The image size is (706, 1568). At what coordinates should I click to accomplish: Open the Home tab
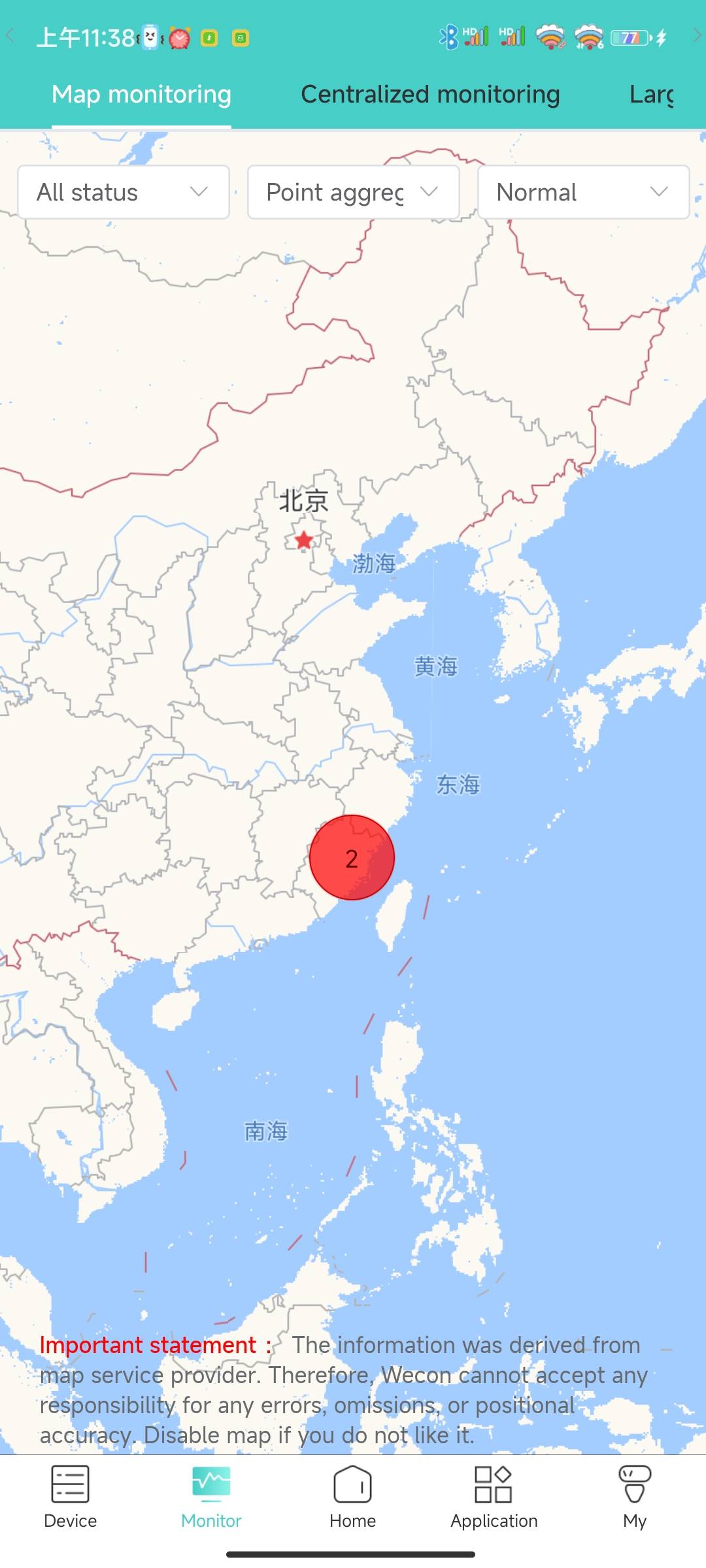point(352,1497)
